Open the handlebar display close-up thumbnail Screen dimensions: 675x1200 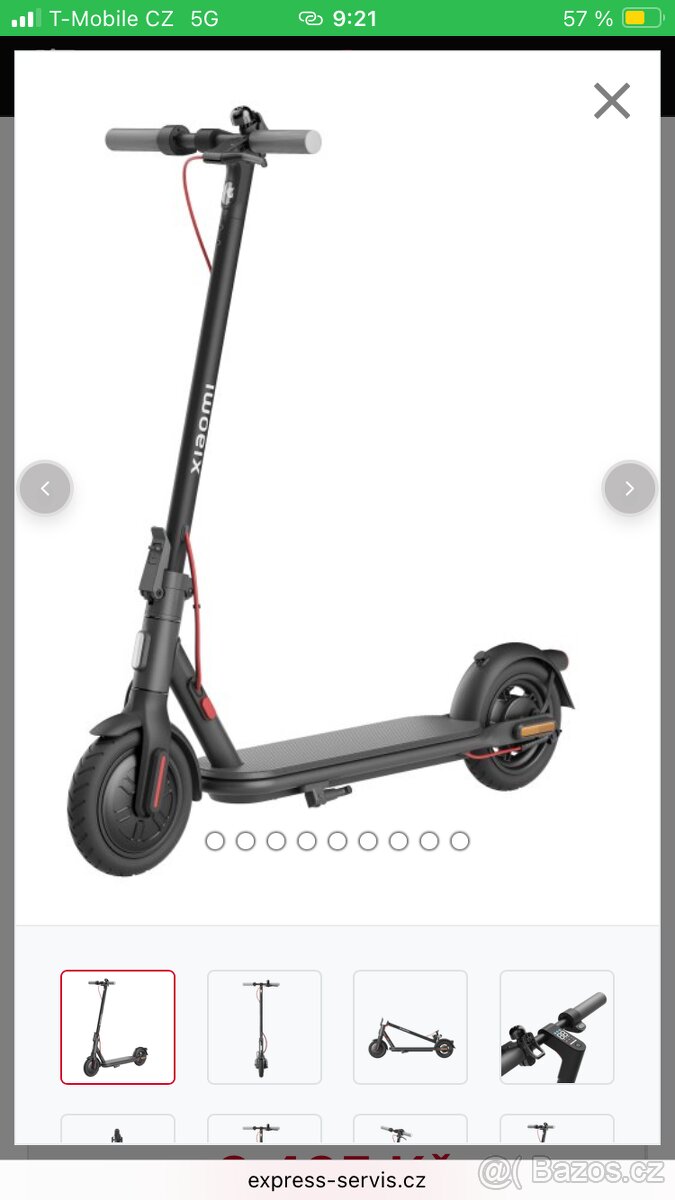point(557,1027)
